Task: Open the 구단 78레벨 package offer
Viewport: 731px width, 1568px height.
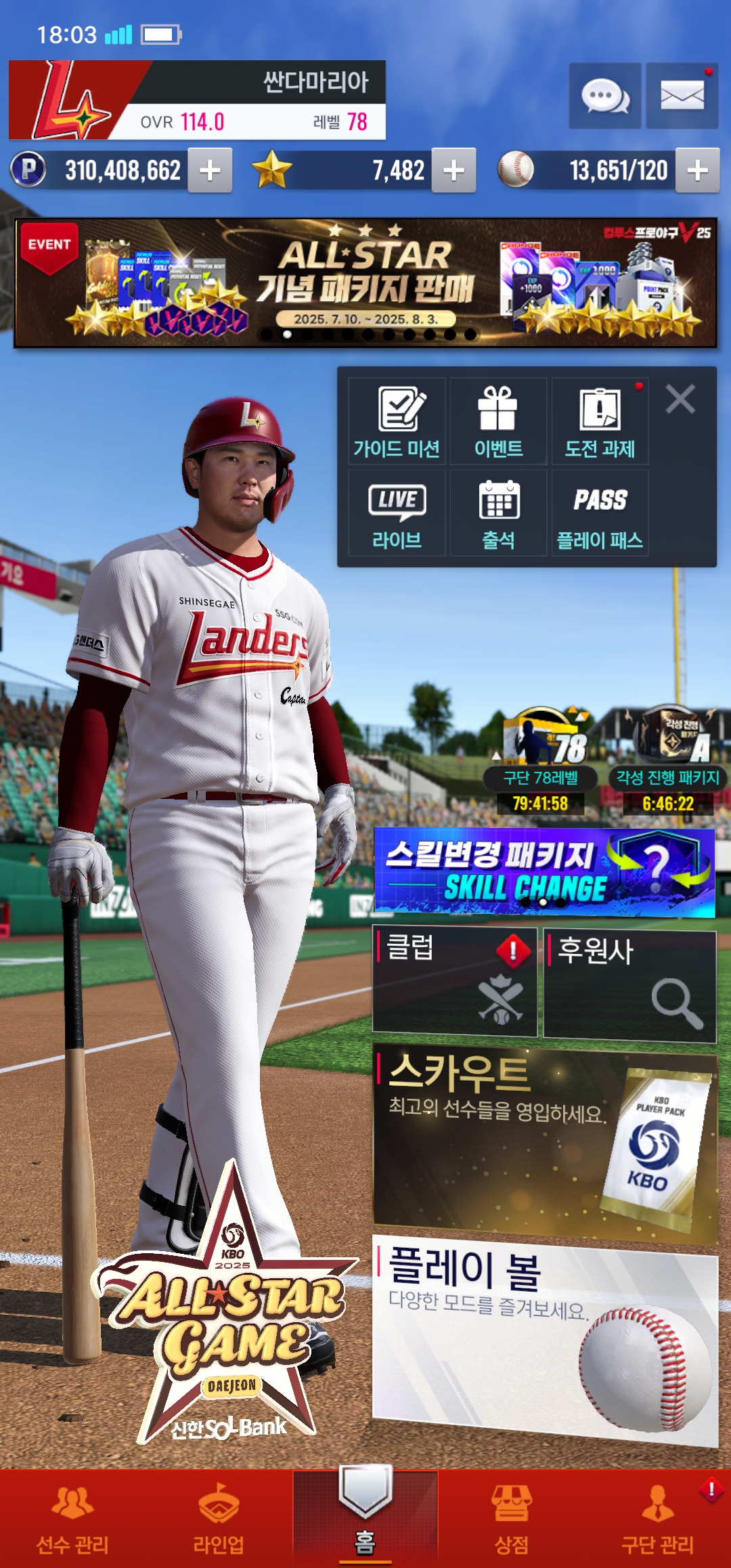Action: point(540,760)
